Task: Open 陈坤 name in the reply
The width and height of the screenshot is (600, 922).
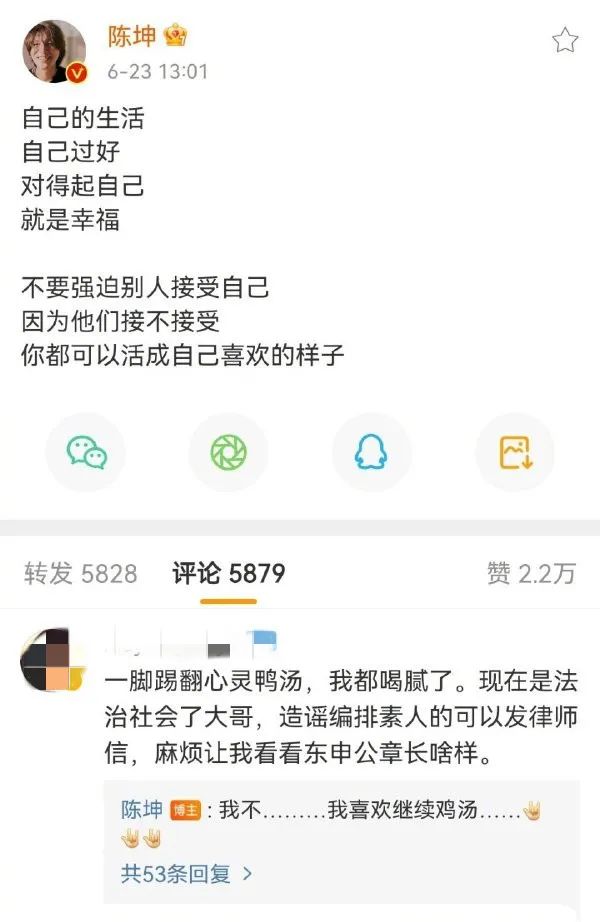Action: [x=142, y=810]
